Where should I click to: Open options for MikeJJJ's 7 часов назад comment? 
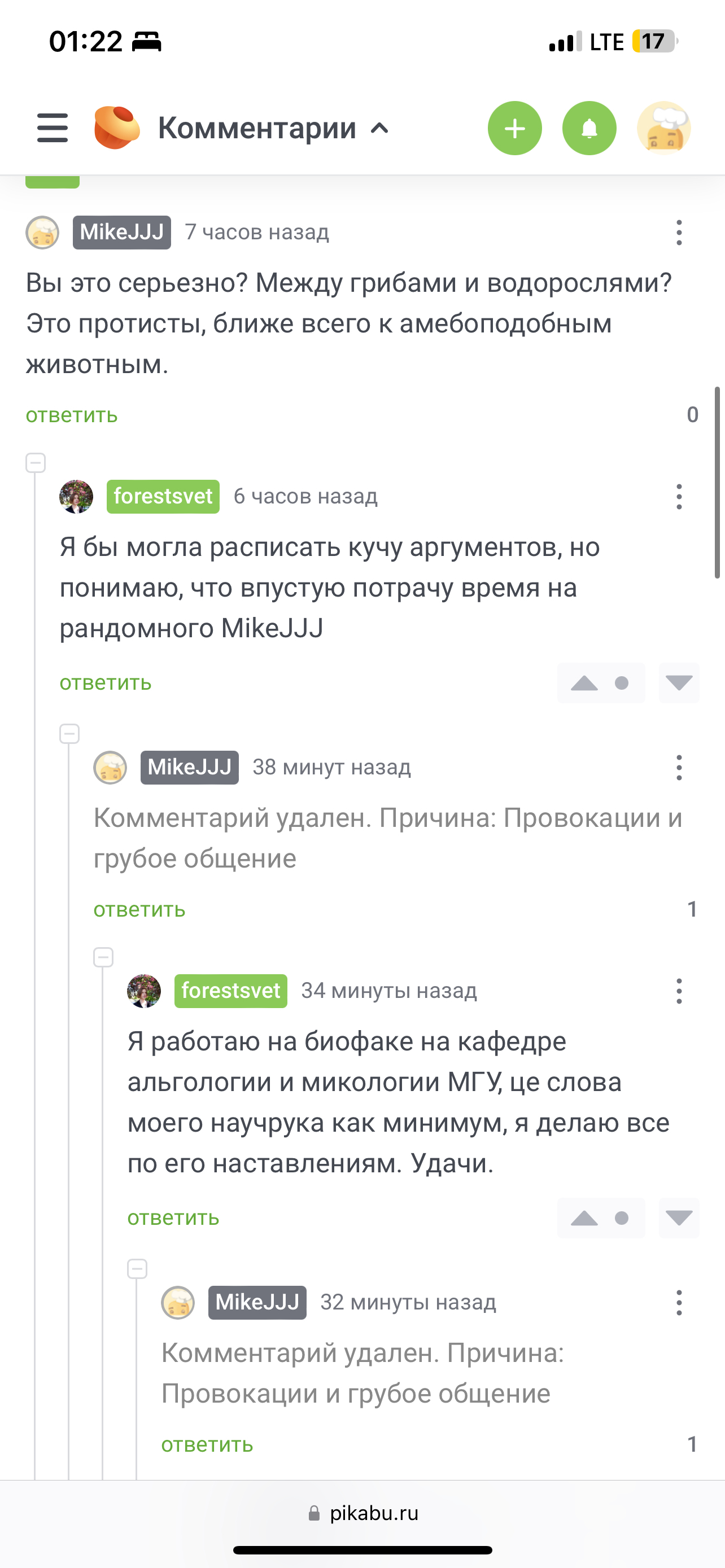[679, 233]
